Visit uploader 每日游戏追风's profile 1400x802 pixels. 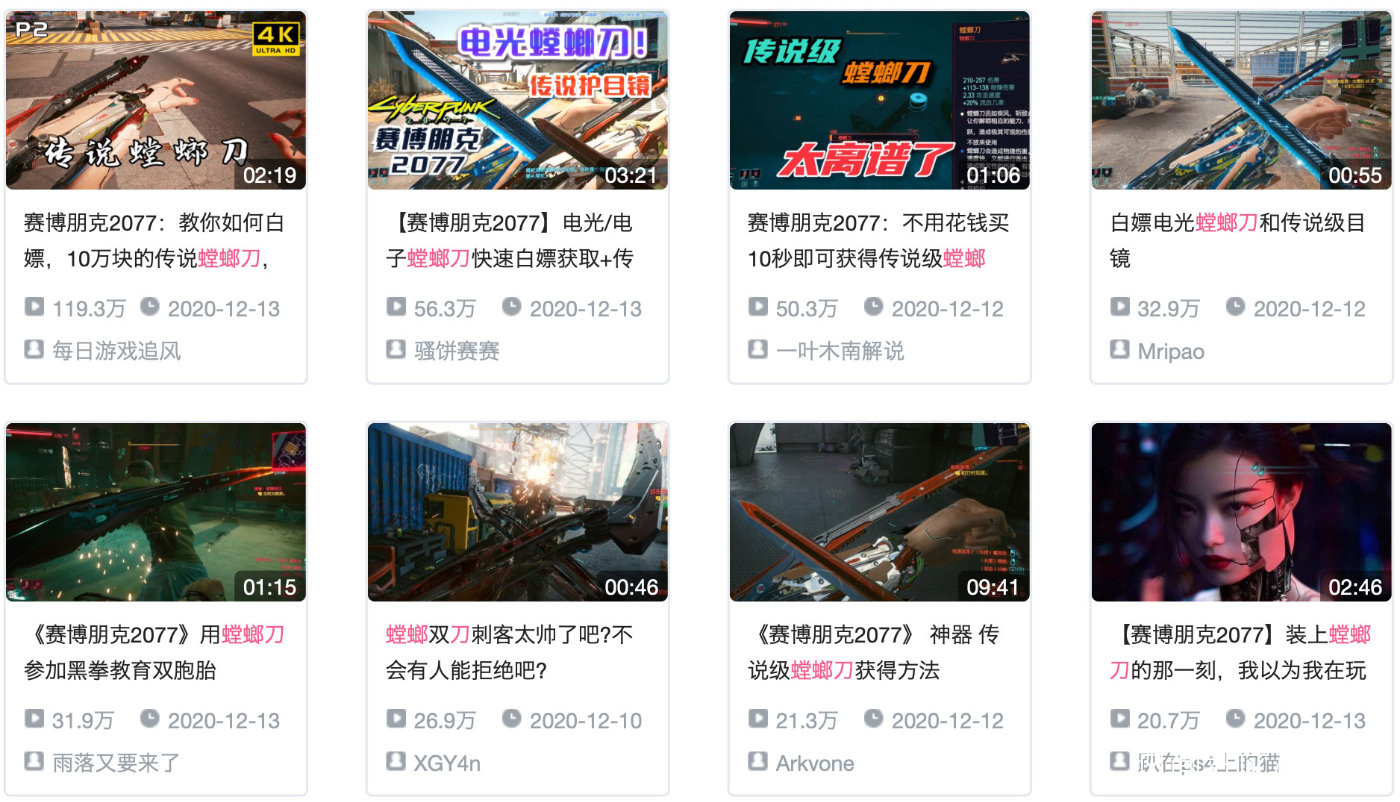click(116, 351)
